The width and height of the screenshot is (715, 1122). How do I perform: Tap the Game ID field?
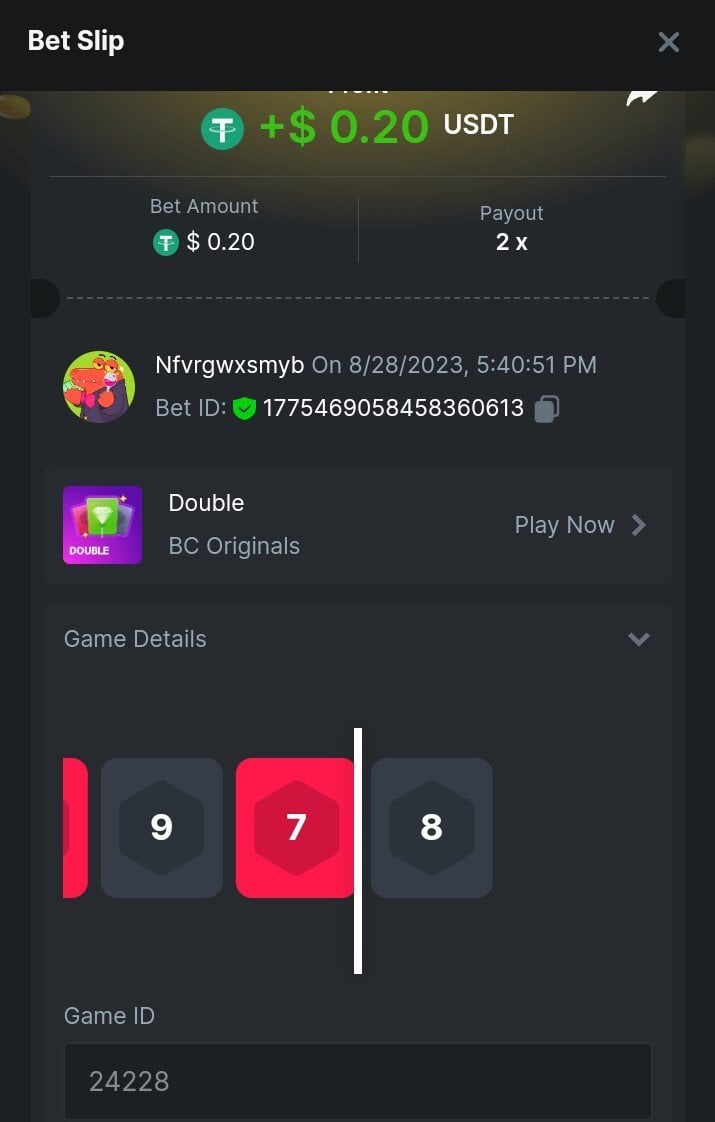tap(357, 1081)
